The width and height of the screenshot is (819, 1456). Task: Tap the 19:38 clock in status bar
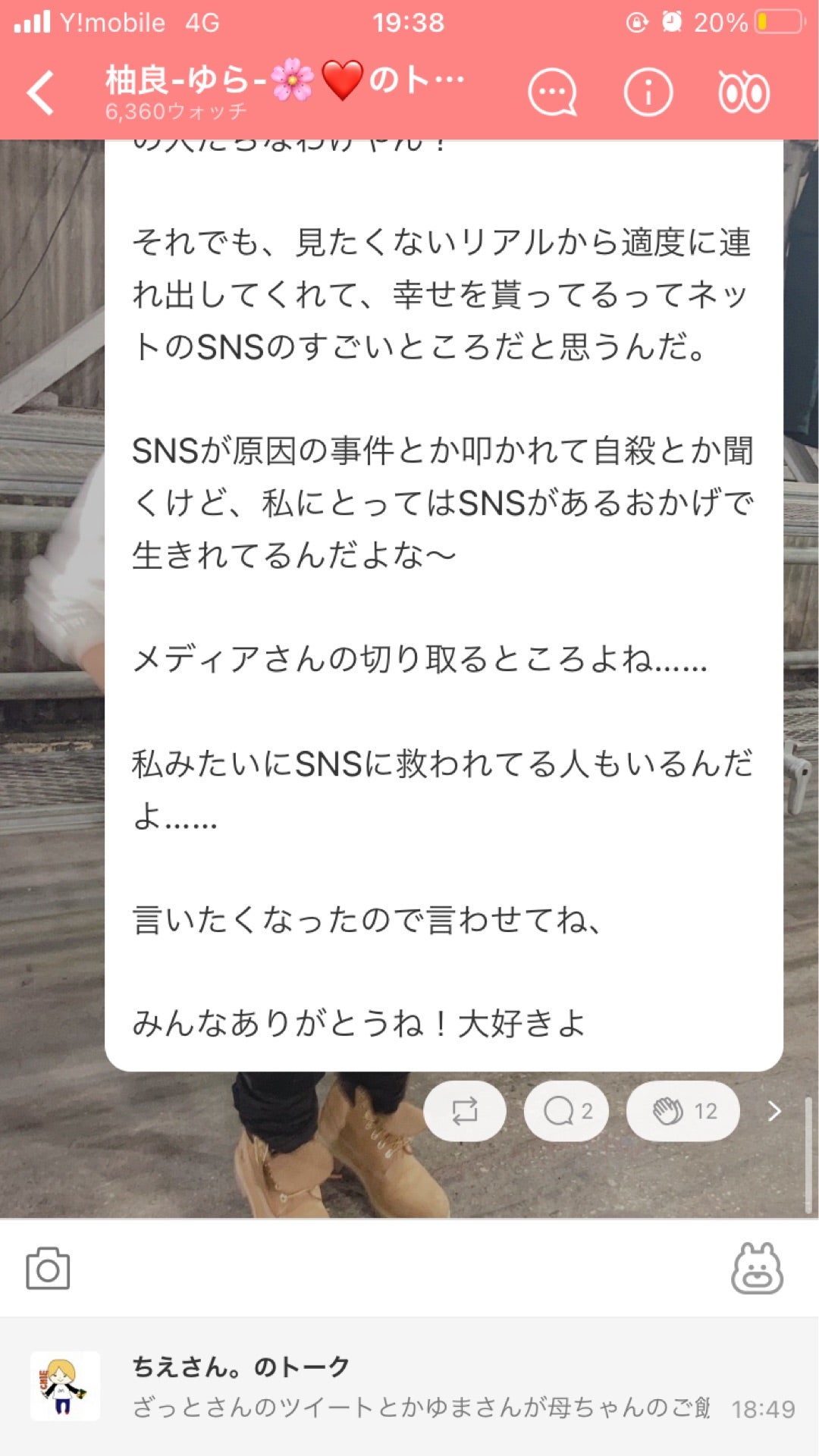coord(409,21)
